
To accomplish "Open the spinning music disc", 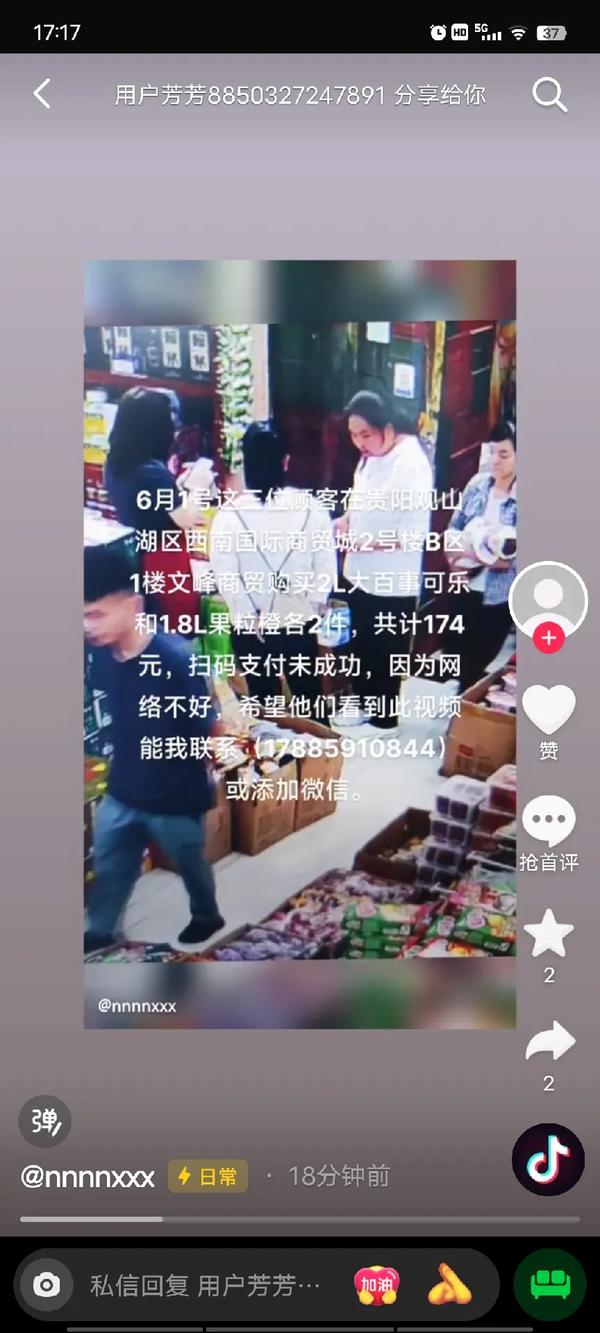I will pos(548,1160).
